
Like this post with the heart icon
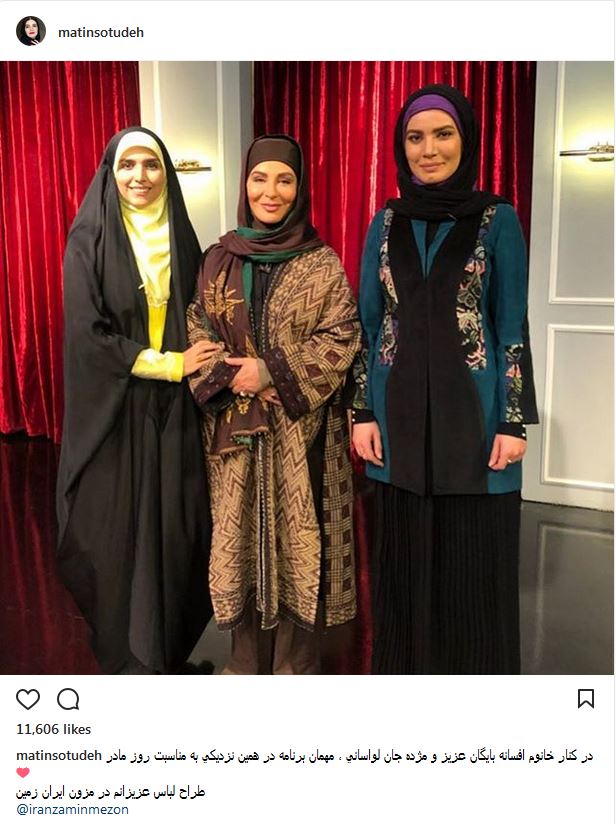tap(28, 699)
